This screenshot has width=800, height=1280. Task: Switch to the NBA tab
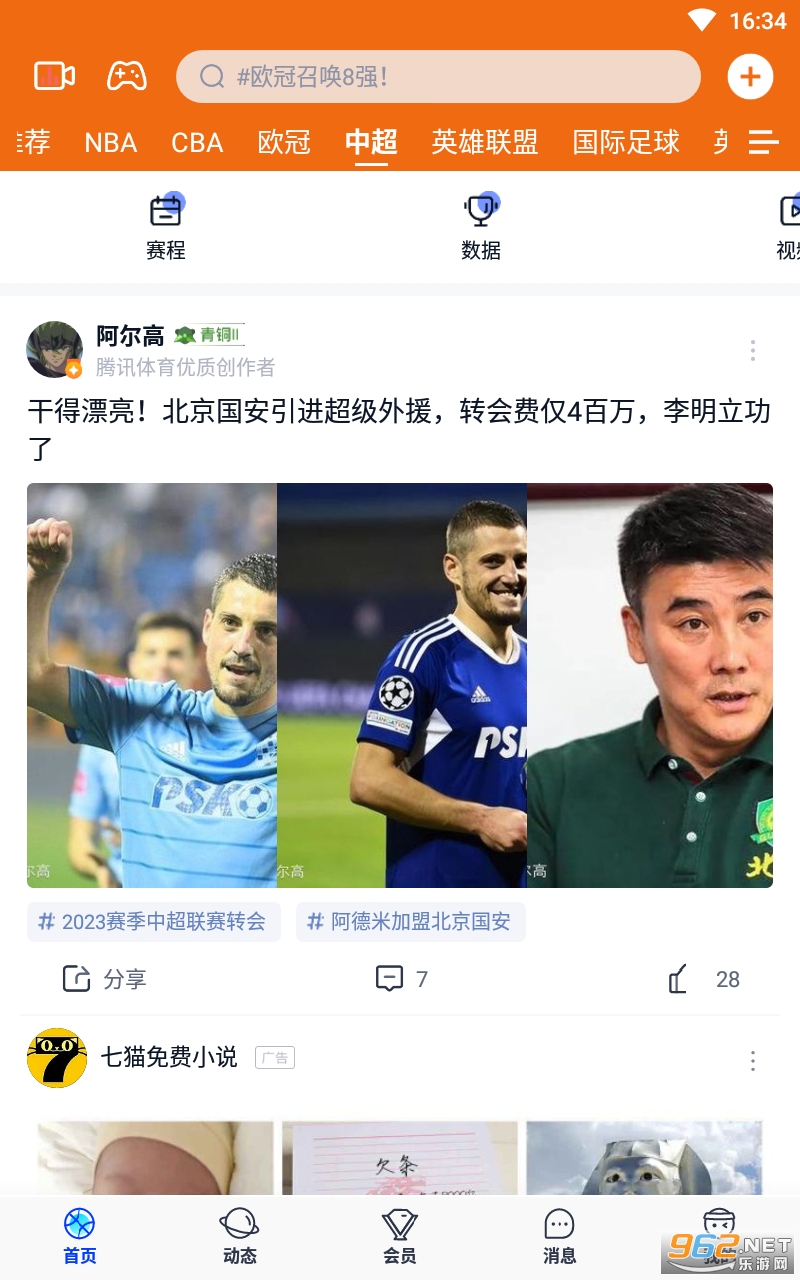[x=110, y=143]
